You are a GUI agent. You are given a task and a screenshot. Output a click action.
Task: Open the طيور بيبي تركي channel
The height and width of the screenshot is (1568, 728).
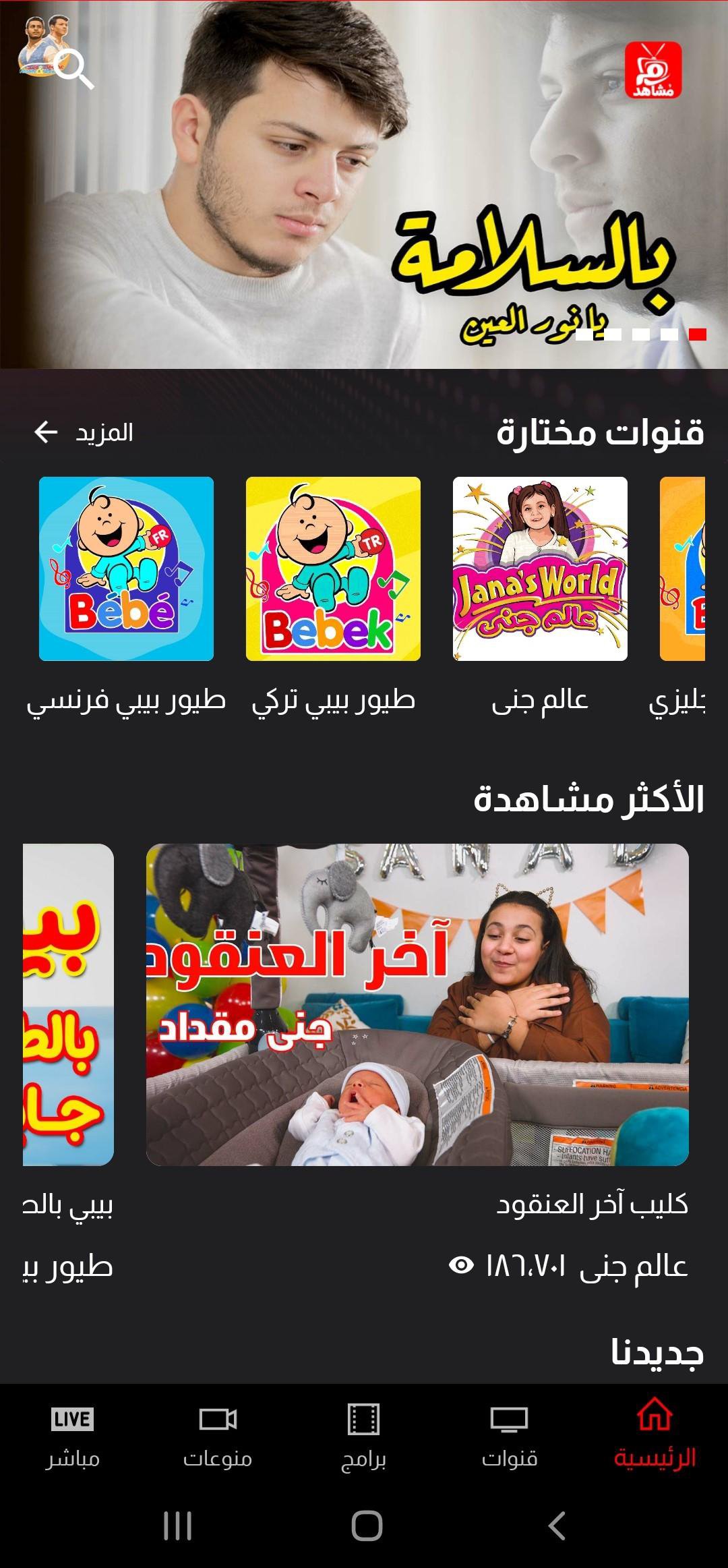pos(333,569)
